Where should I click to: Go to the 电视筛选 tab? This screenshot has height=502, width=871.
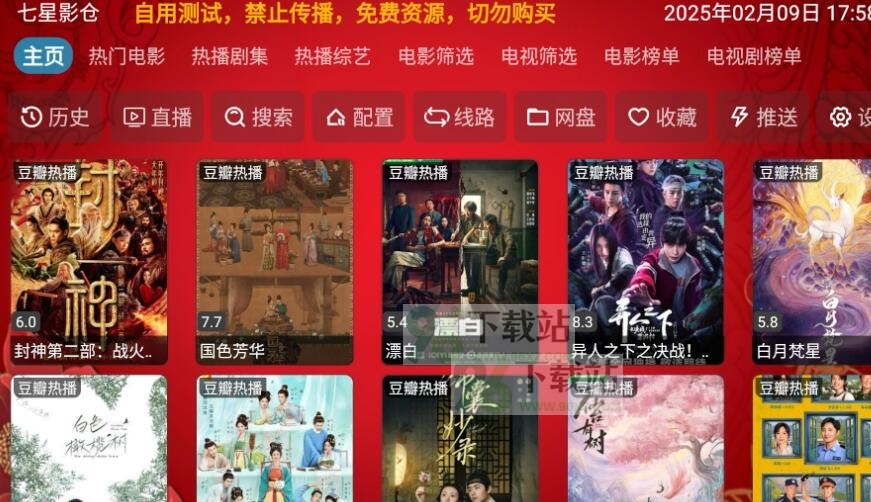[x=538, y=56]
